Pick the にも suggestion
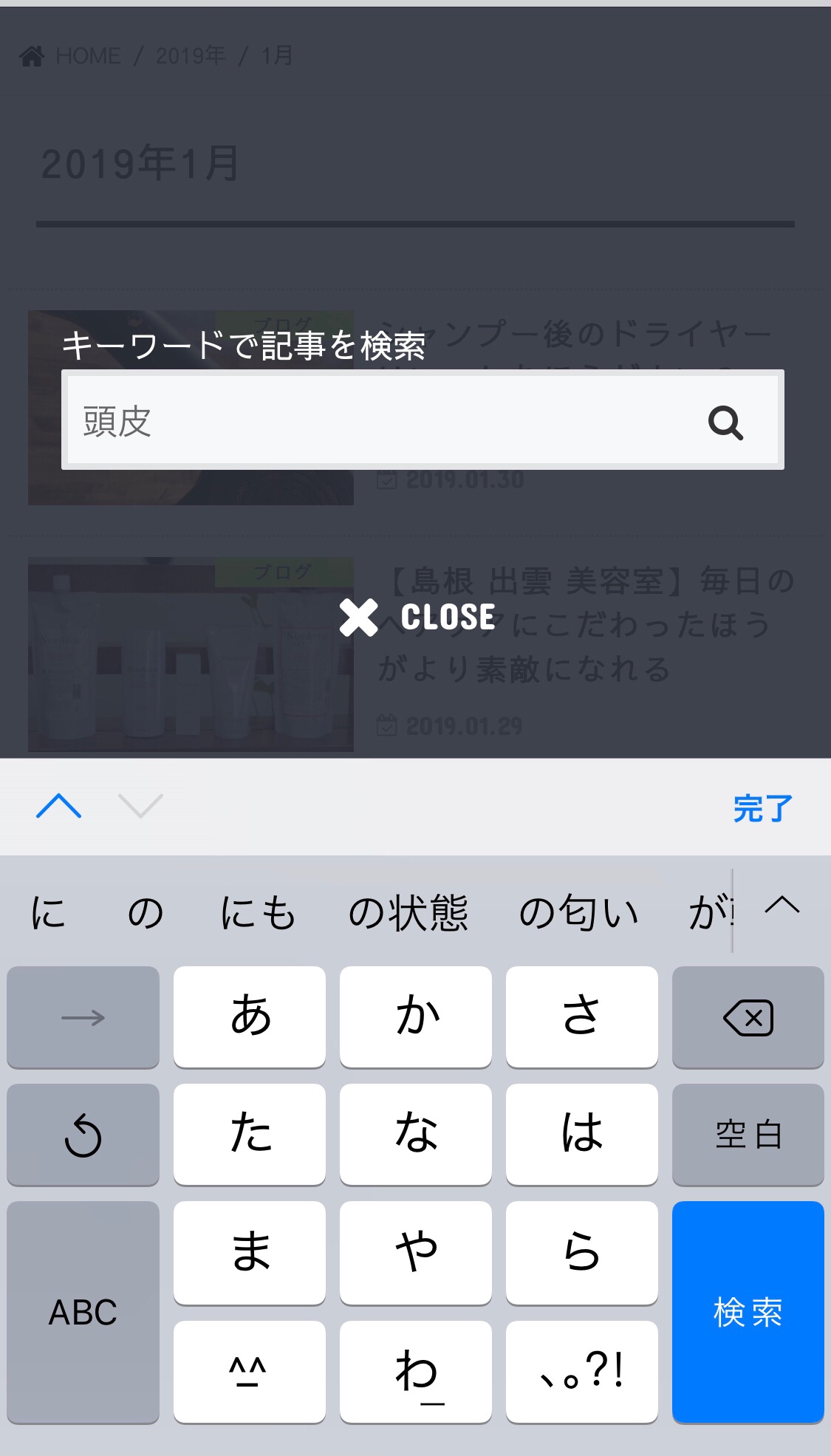Viewport: 831px width, 1456px height. (x=258, y=912)
